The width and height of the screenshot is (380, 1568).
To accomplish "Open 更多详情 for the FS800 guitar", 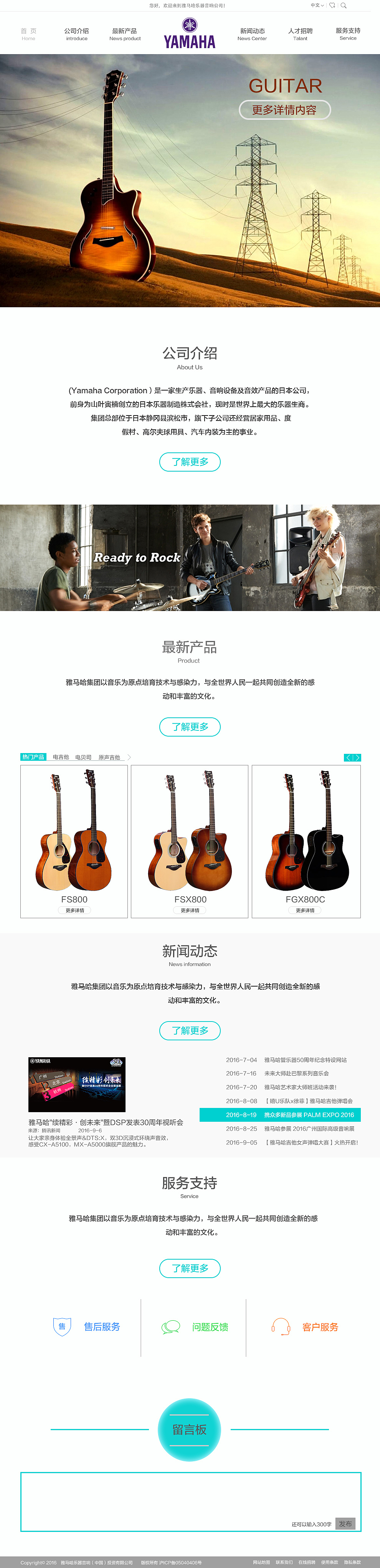I will tap(75, 911).
